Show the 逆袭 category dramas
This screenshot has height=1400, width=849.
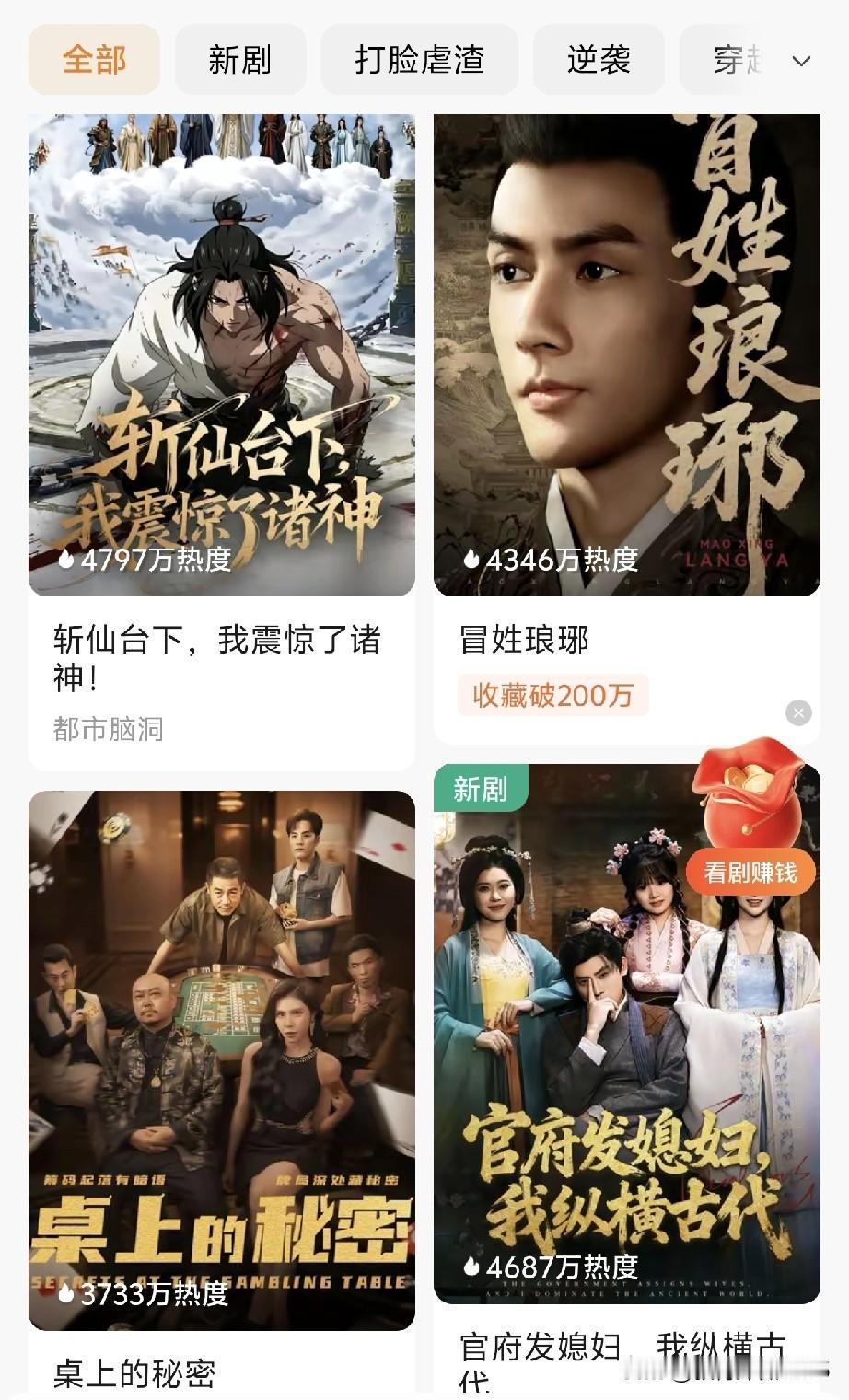tap(599, 60)
